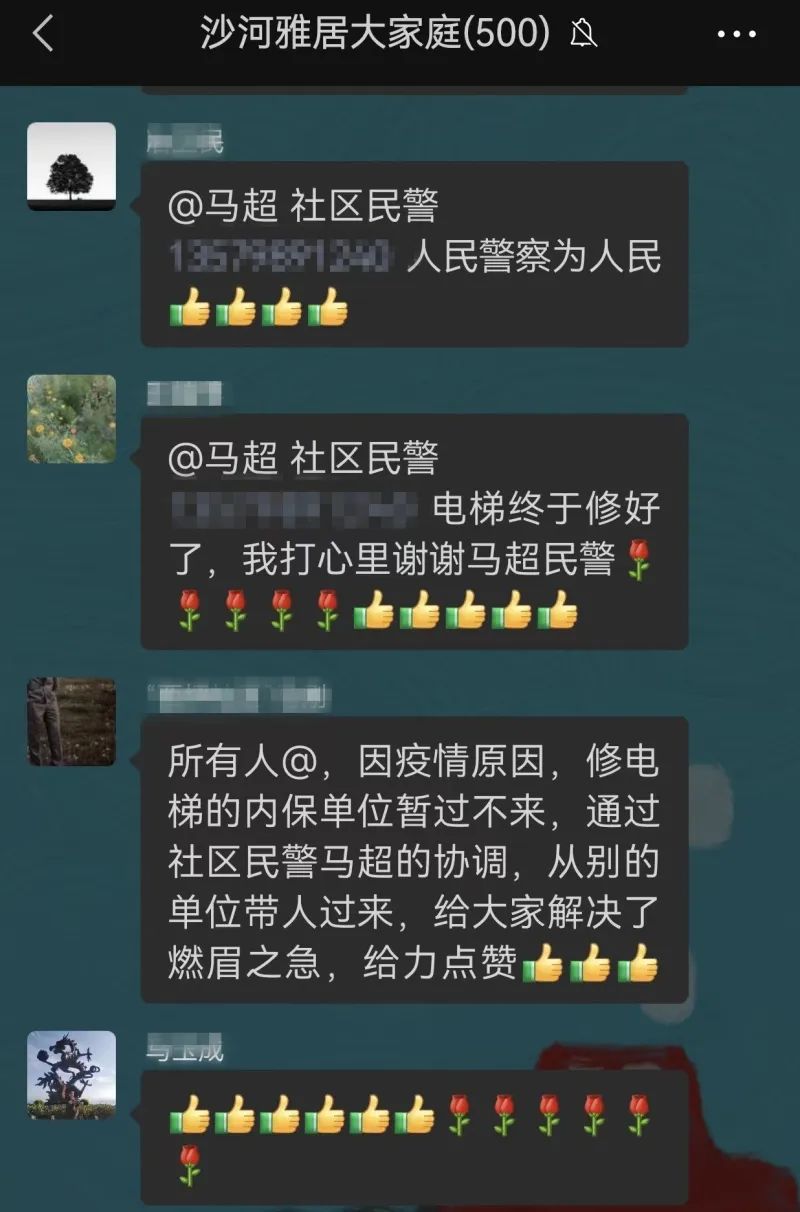
Task: Go back from the 沙河雅居大家庭 group chat
Action: pos(42,34)
